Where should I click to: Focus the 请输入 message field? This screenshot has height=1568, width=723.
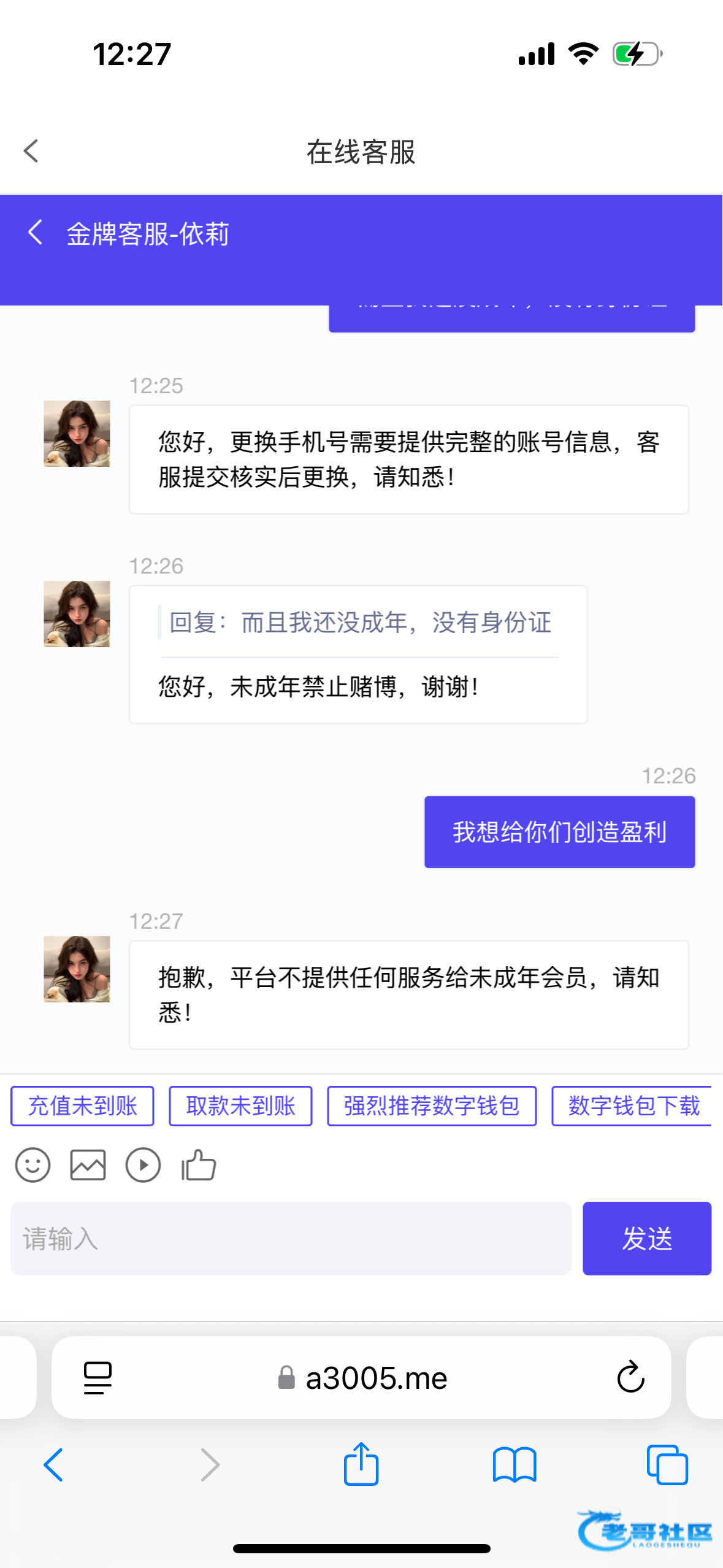(291, 1238)
